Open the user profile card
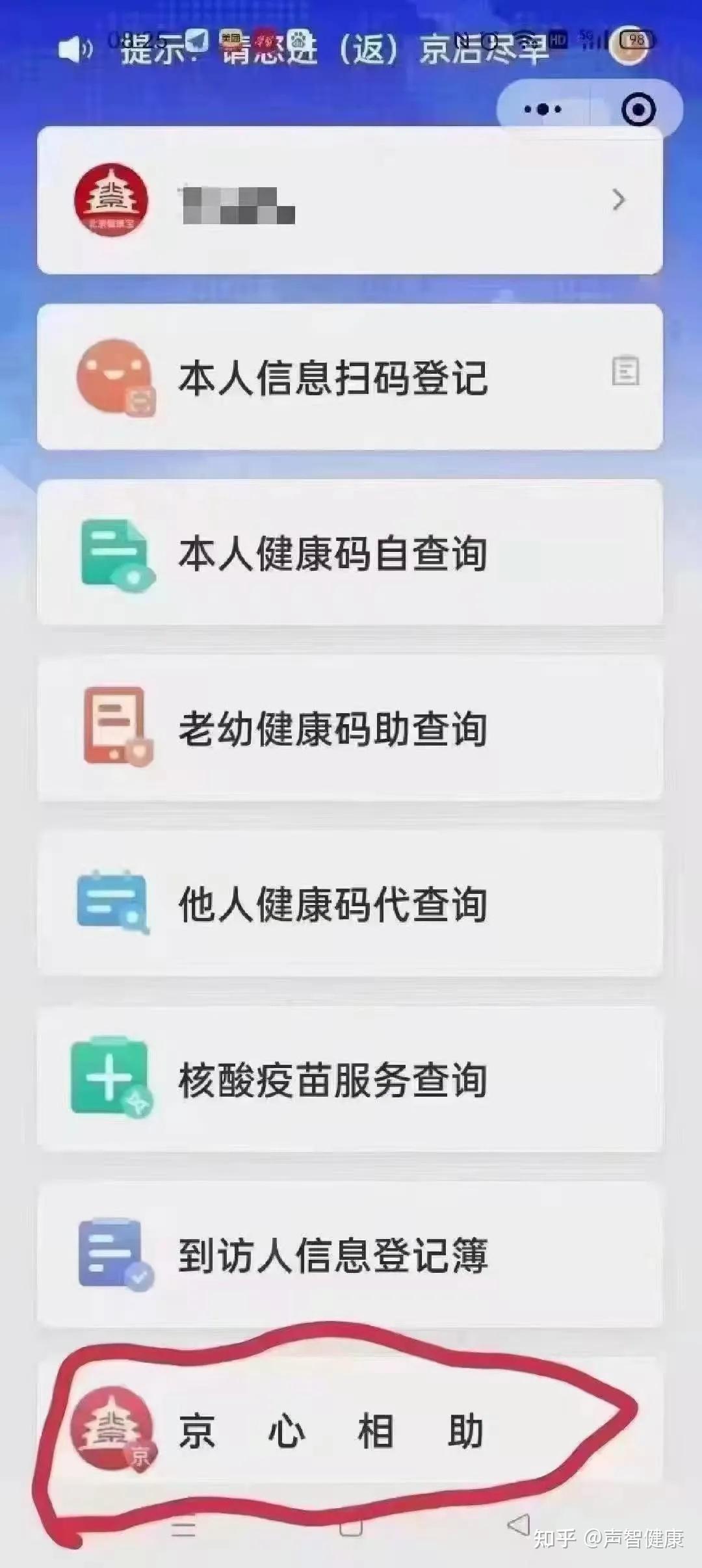The image size is (702, 1568). [350, 200]
